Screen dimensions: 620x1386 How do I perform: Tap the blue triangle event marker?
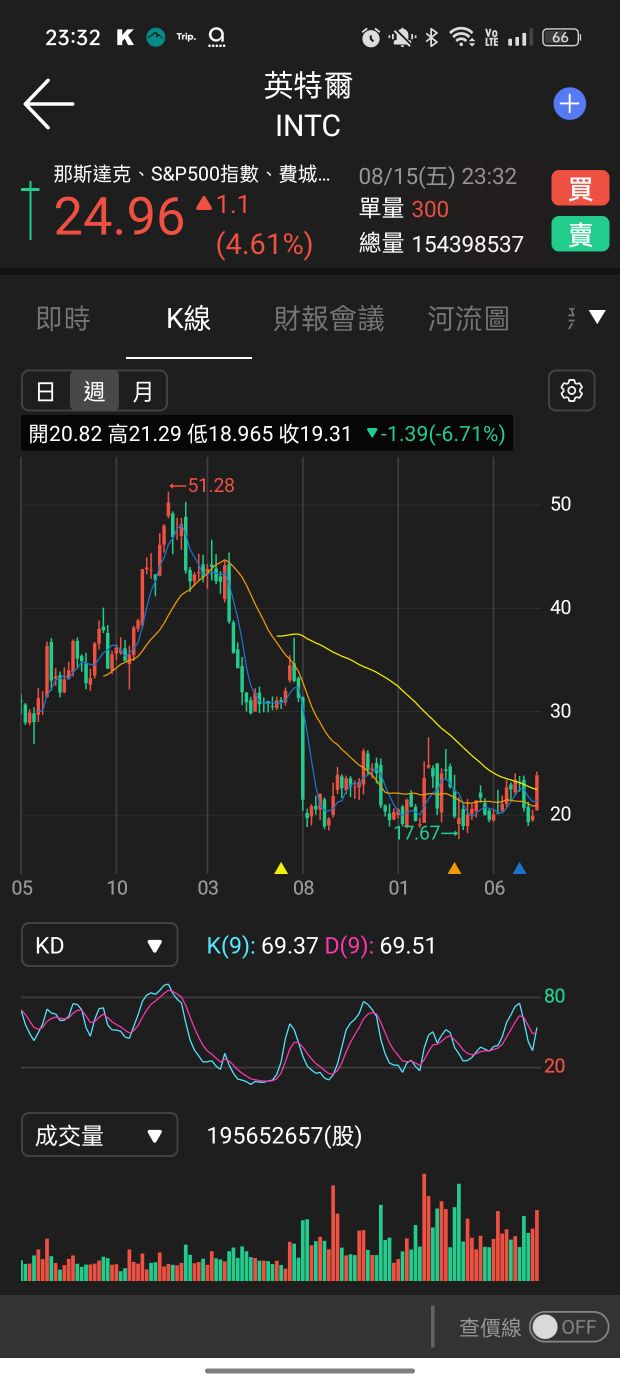[519, 868]
